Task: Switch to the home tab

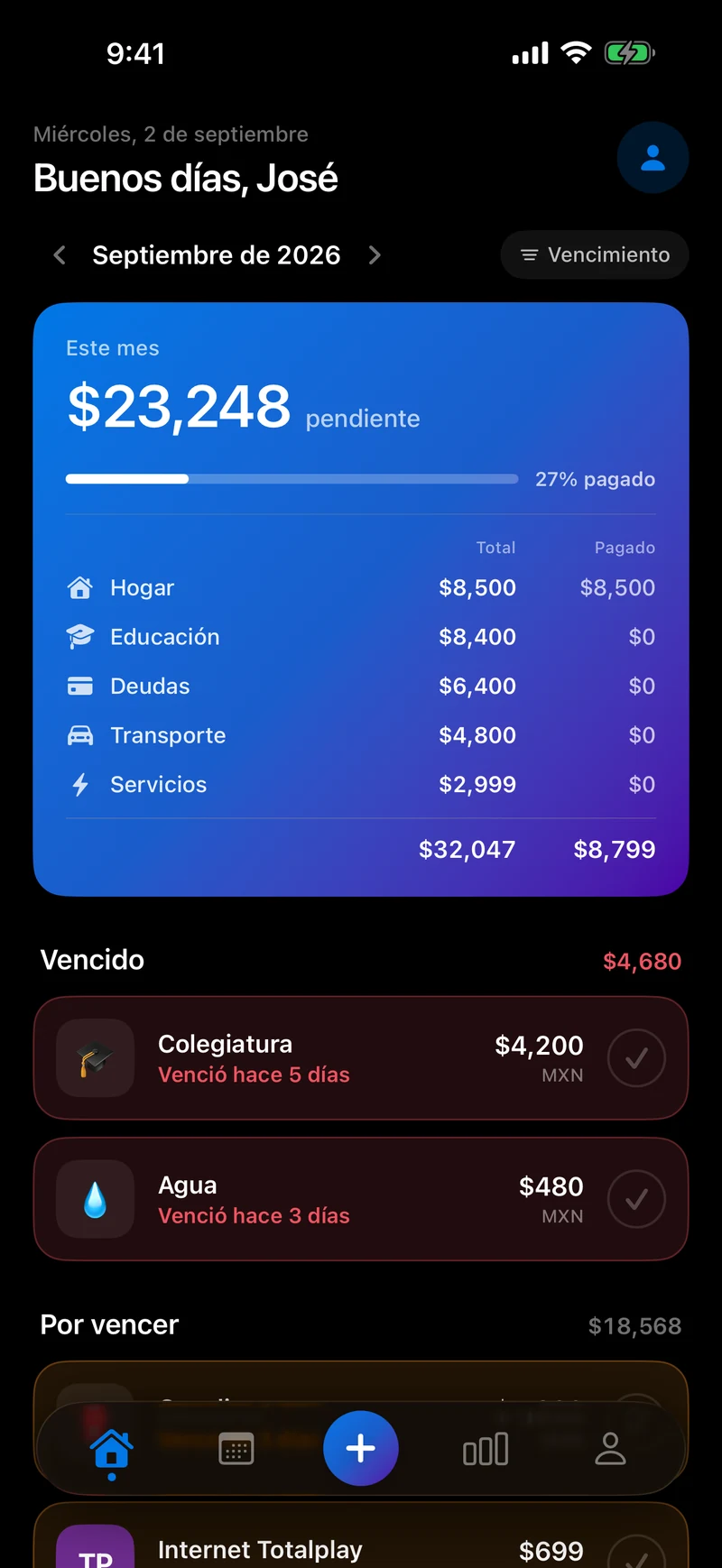Action: tap(112, 1450)
